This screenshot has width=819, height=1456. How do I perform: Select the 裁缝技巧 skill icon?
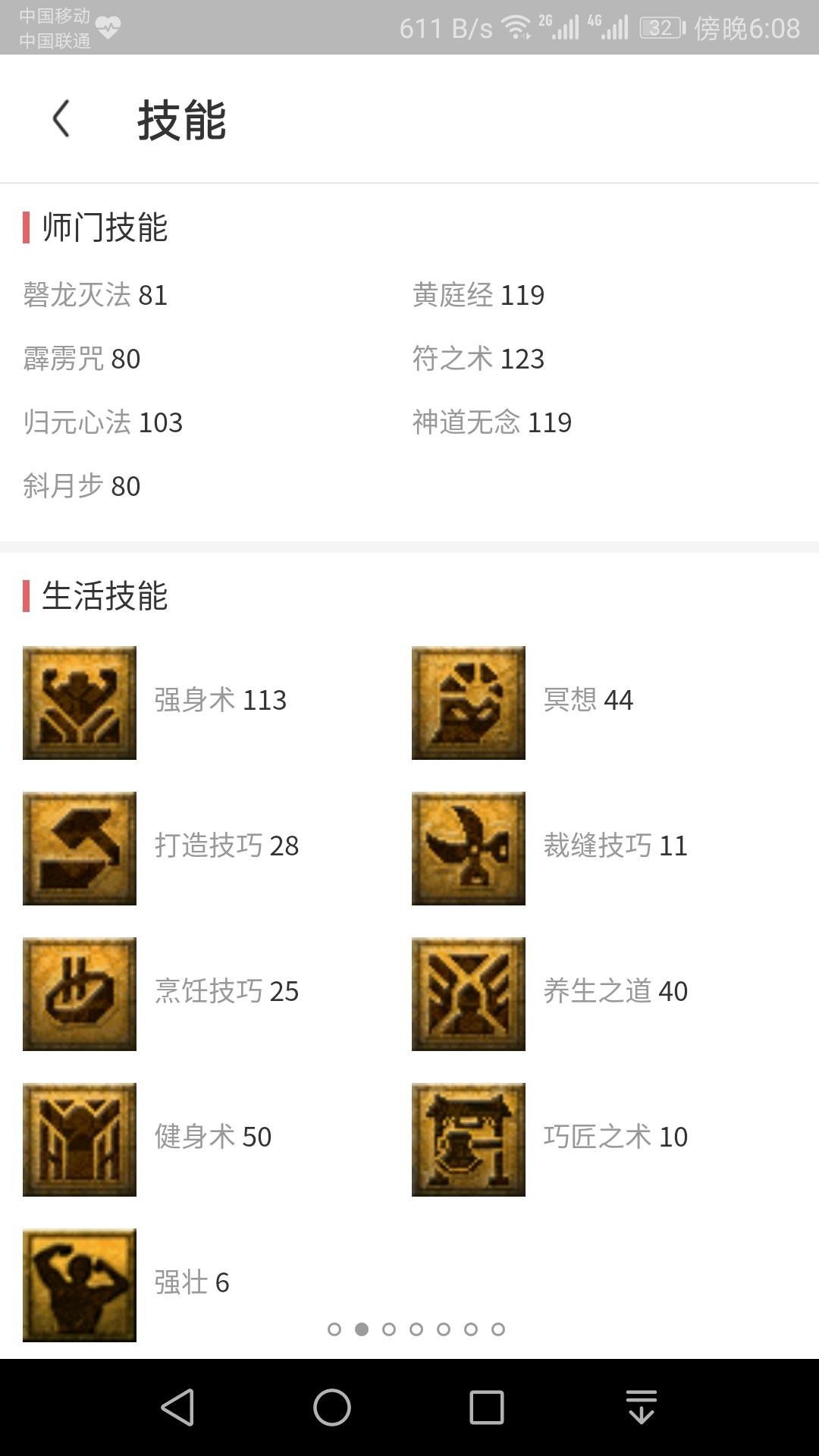tap(469, 848)
